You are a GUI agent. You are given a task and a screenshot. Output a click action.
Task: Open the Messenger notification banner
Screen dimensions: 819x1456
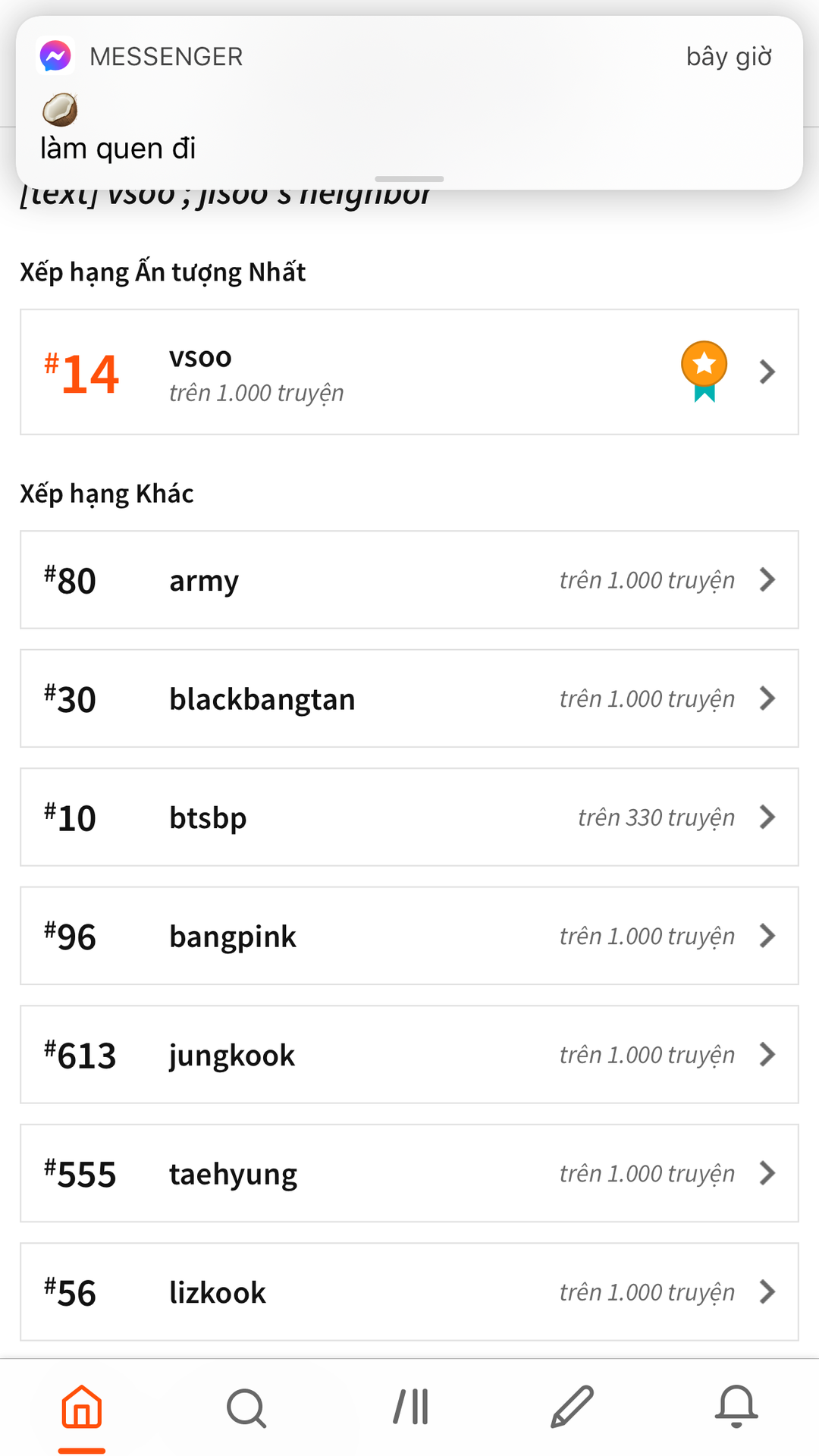409,103
